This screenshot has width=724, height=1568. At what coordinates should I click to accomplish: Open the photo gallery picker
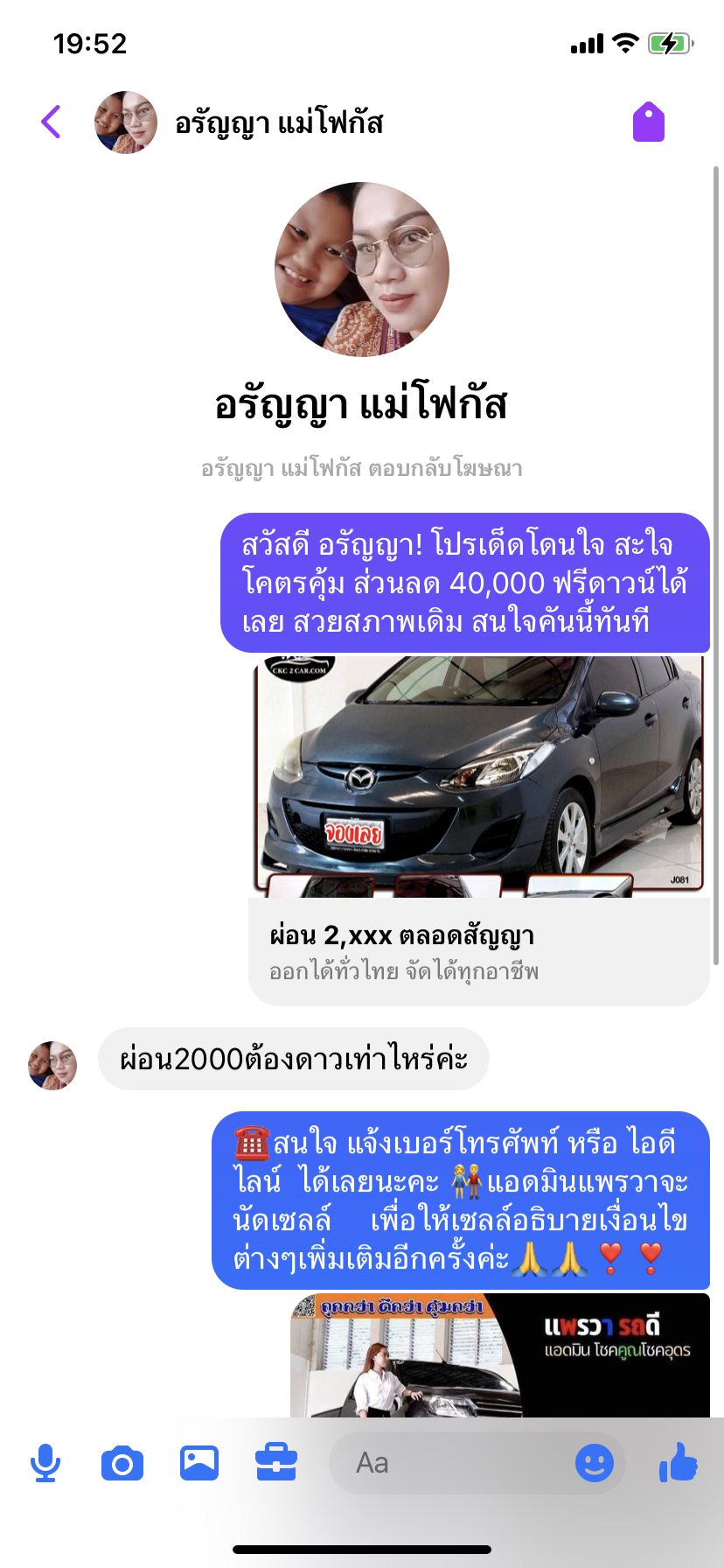tap(199, 1463)
